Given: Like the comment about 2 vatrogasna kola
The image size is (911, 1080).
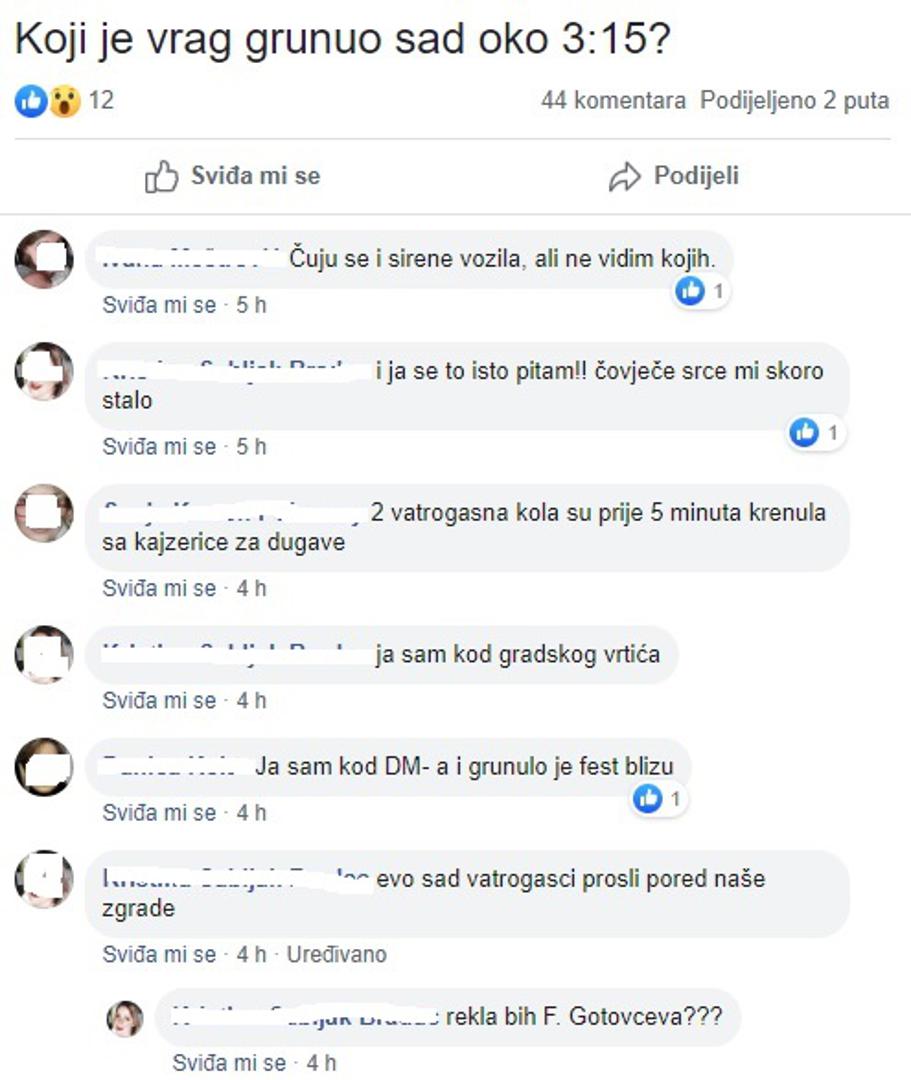Looking at the screenshot, I should pyautogui.click(x=159, y=589).
